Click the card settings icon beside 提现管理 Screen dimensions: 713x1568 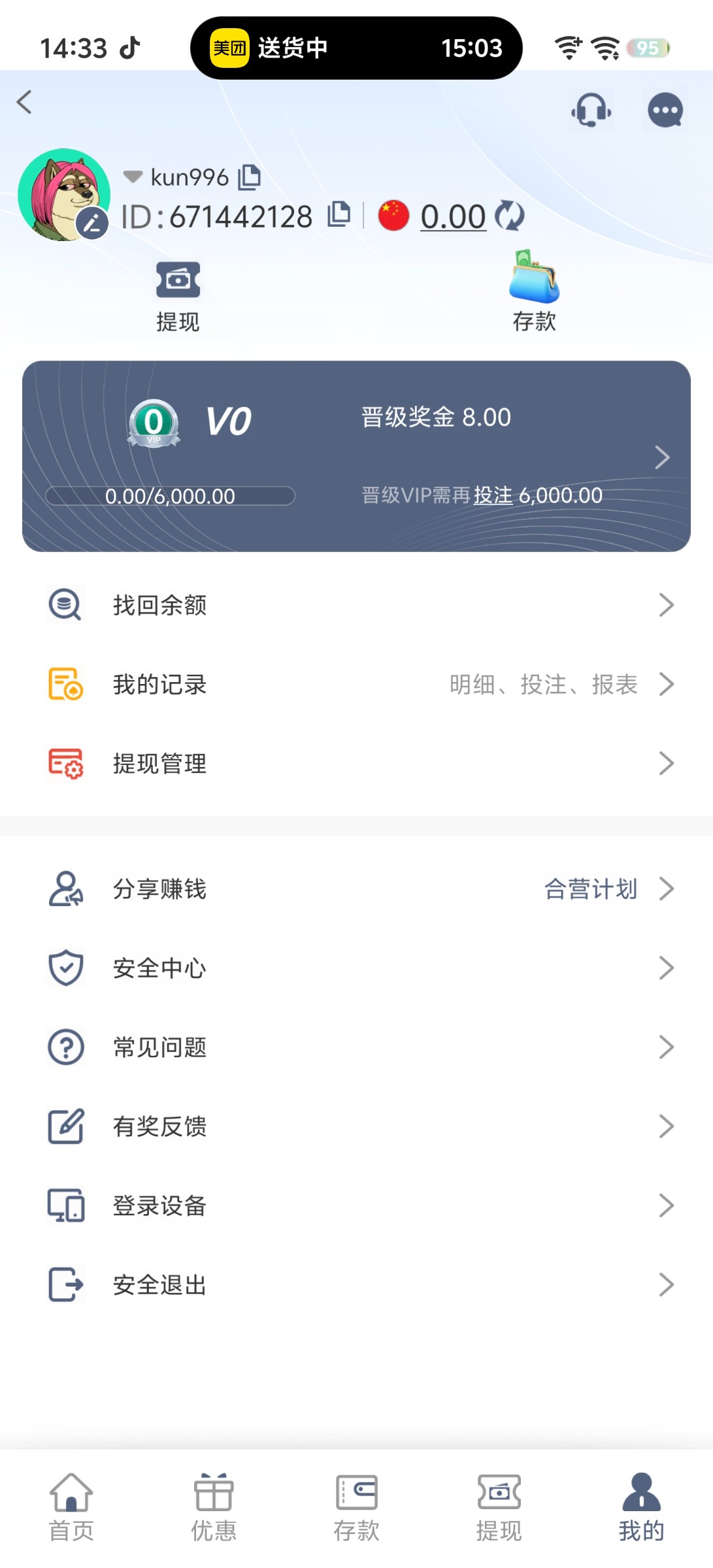pos(65,763)
